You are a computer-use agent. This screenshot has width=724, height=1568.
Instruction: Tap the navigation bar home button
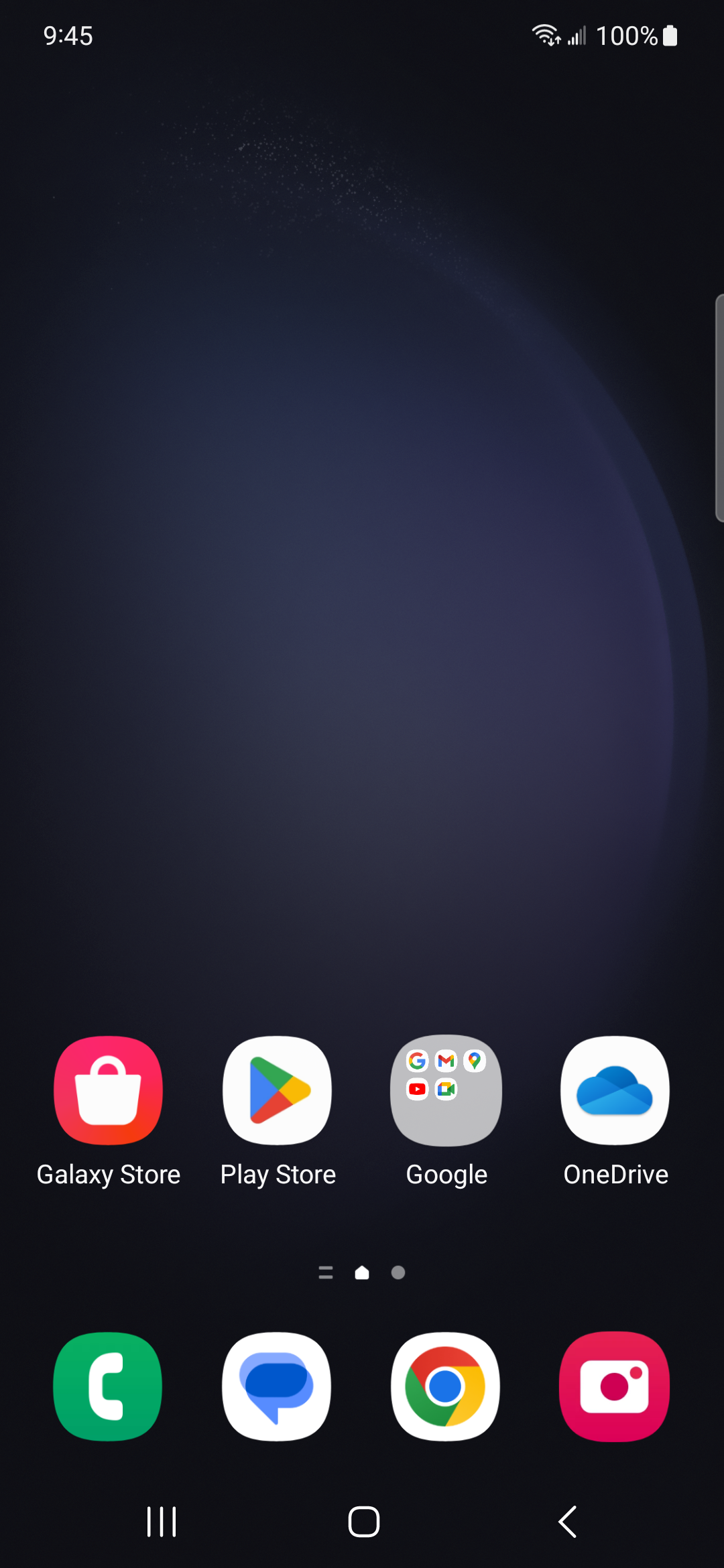(363, 1522)
